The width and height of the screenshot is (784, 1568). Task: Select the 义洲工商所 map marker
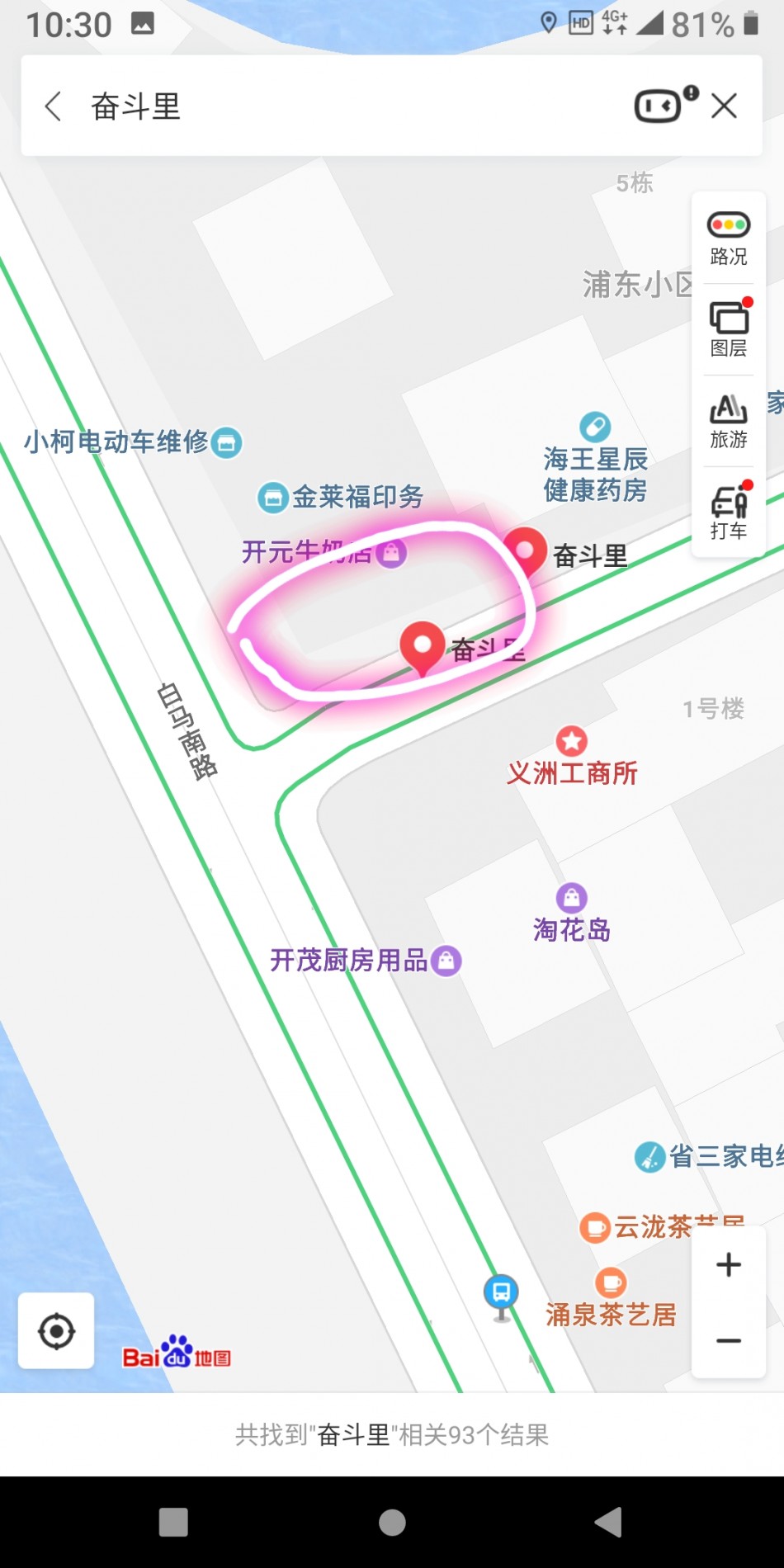click(x=571, y=741)
